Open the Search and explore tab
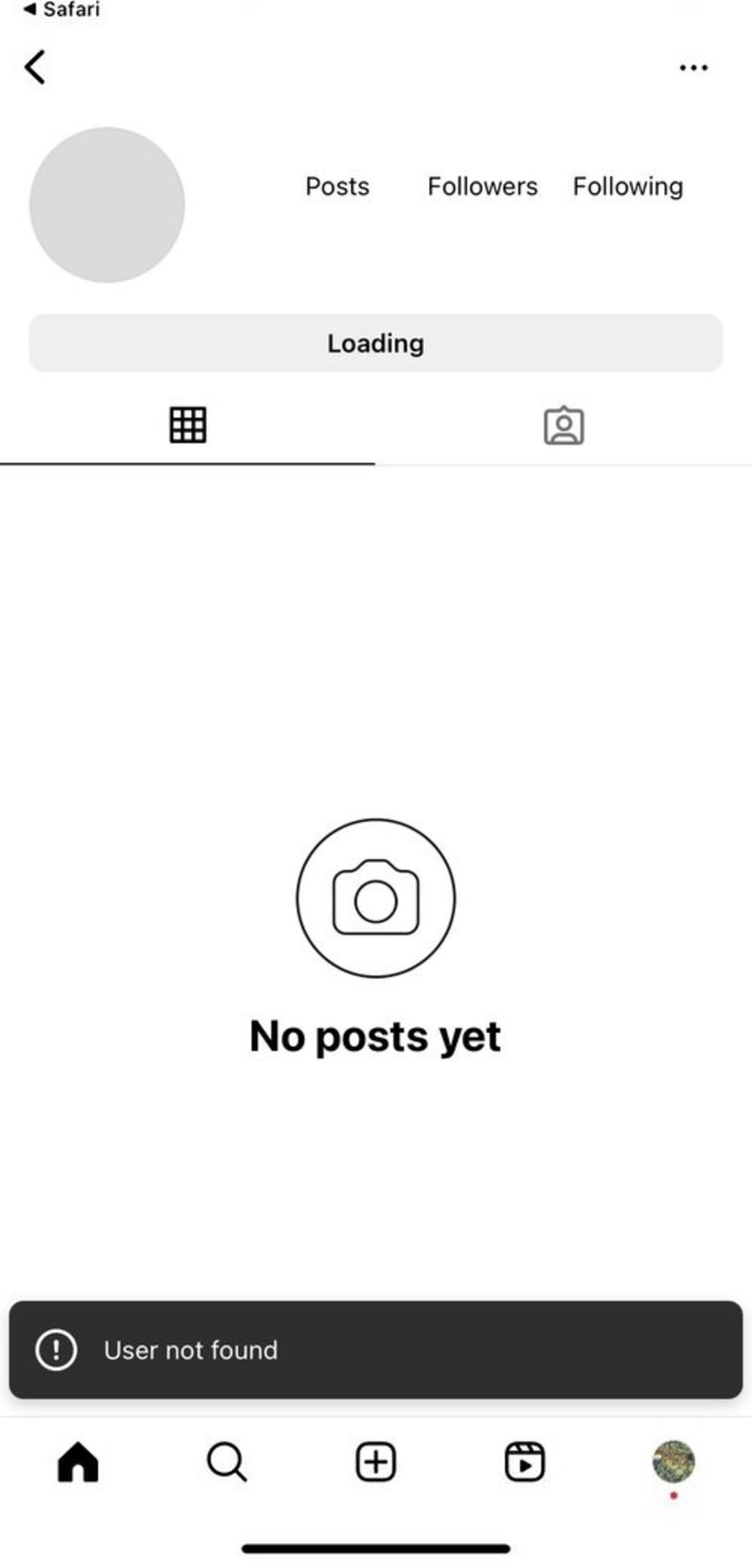Image resolution: width=752 pixels, height=1568 pixels. coord(226,1461)
